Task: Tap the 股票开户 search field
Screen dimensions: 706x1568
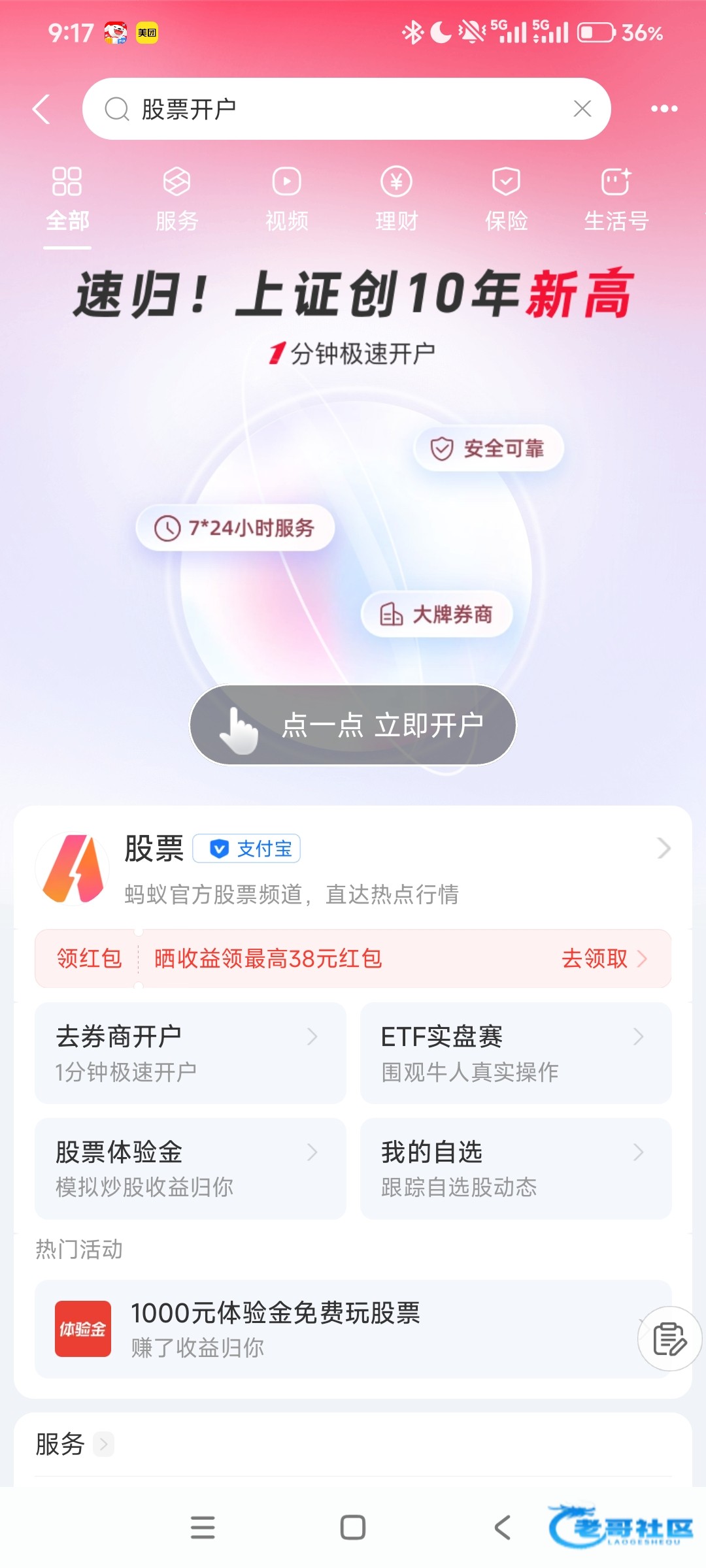Action: (x=327, y=109)
